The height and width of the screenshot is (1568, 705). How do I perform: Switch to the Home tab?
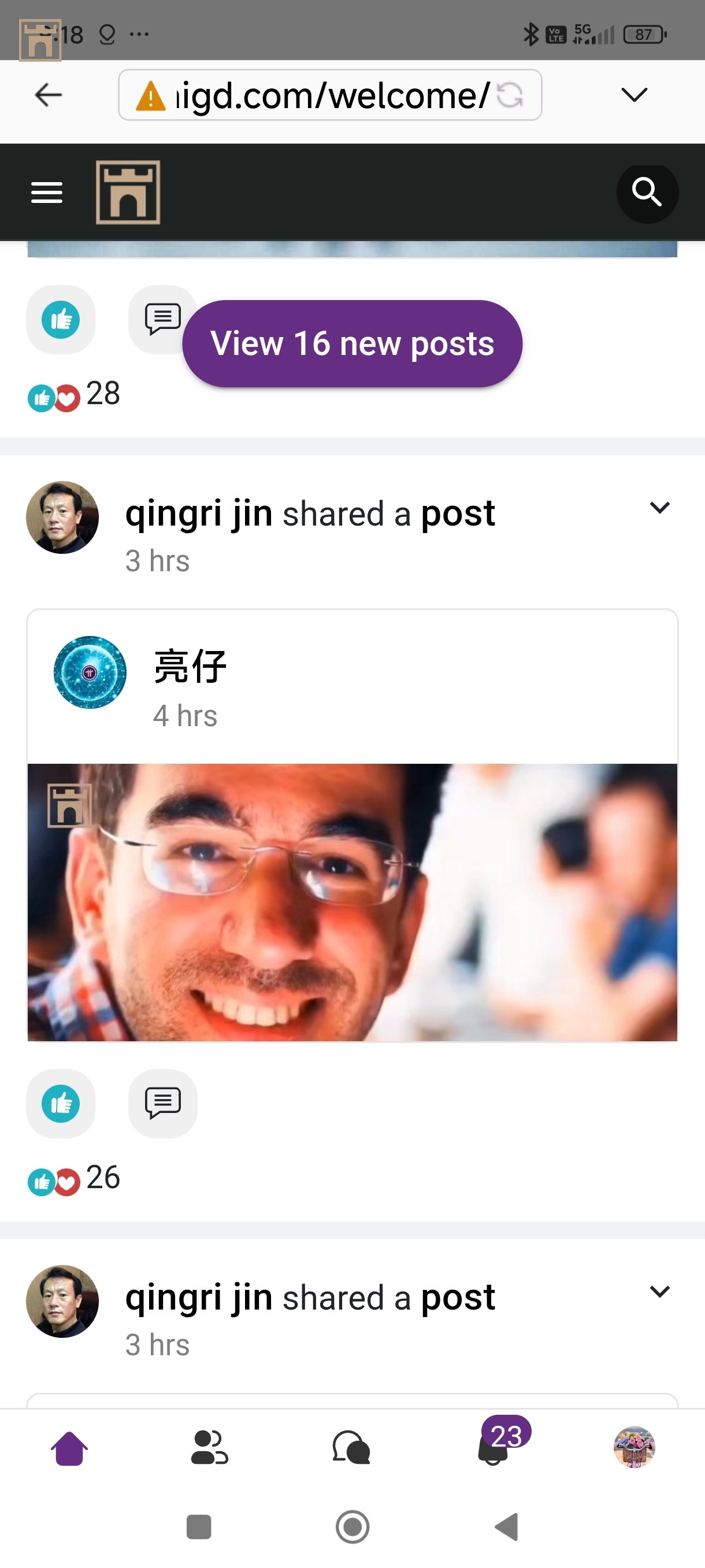[x=69, y=1448]
